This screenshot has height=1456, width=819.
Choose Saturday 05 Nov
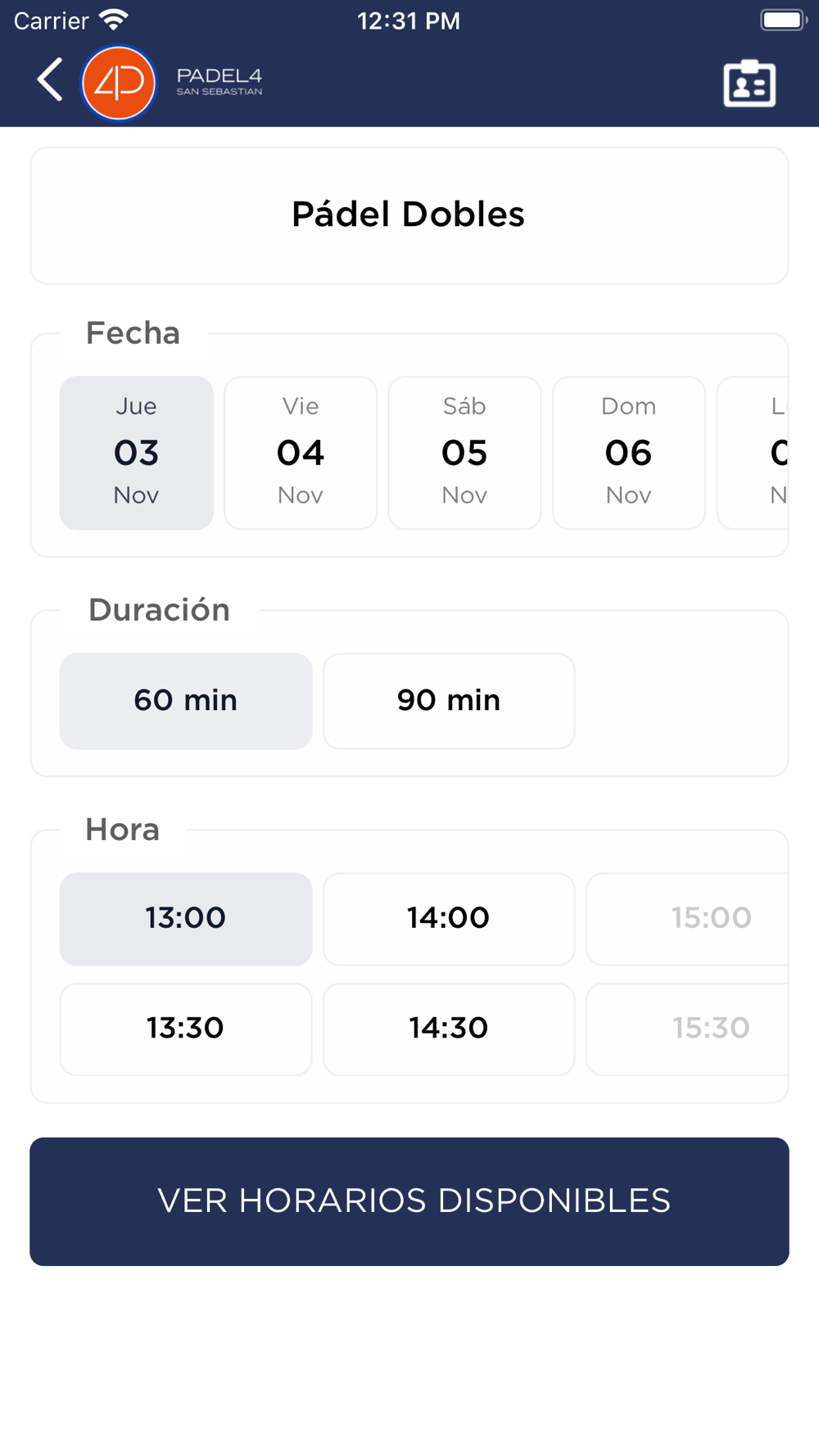click(x=464, y=453)
